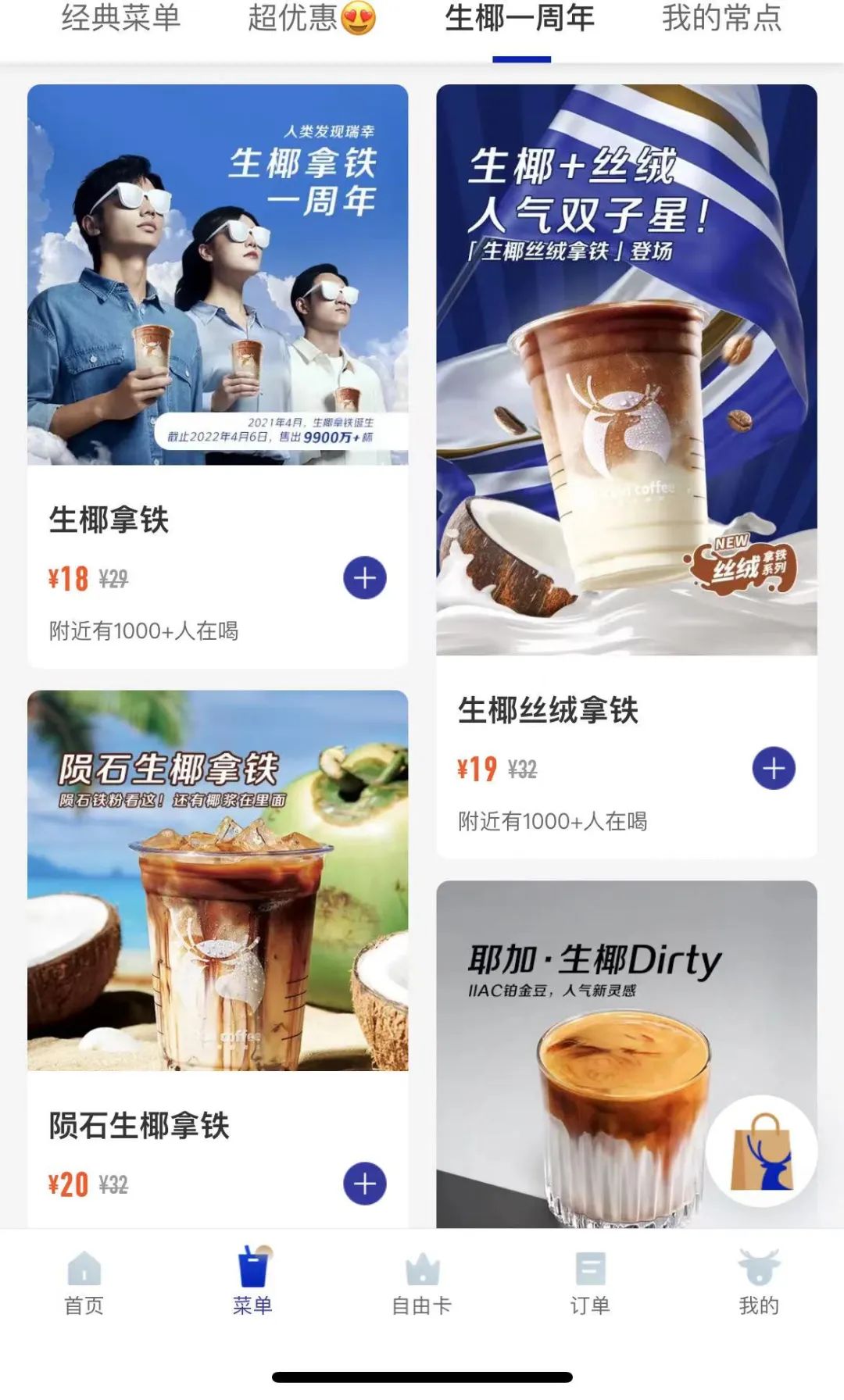This screenshot has width=844, height=1400.
Task: Open the 超优惠 tab
Action: pos(311,19)
